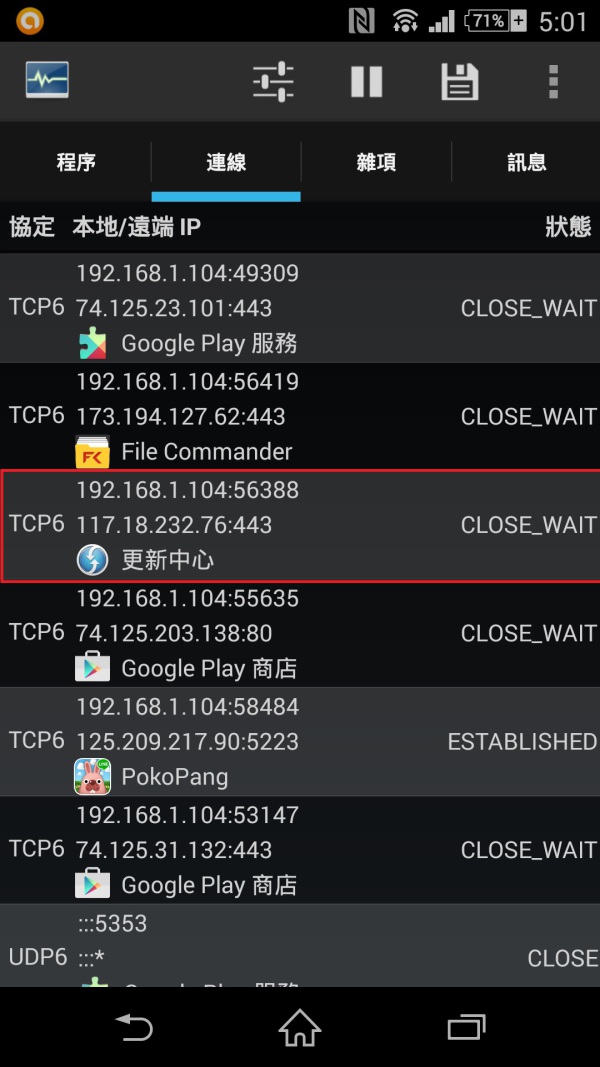Open the PokoPang ESTABLISHED connection

coord(300,741)
